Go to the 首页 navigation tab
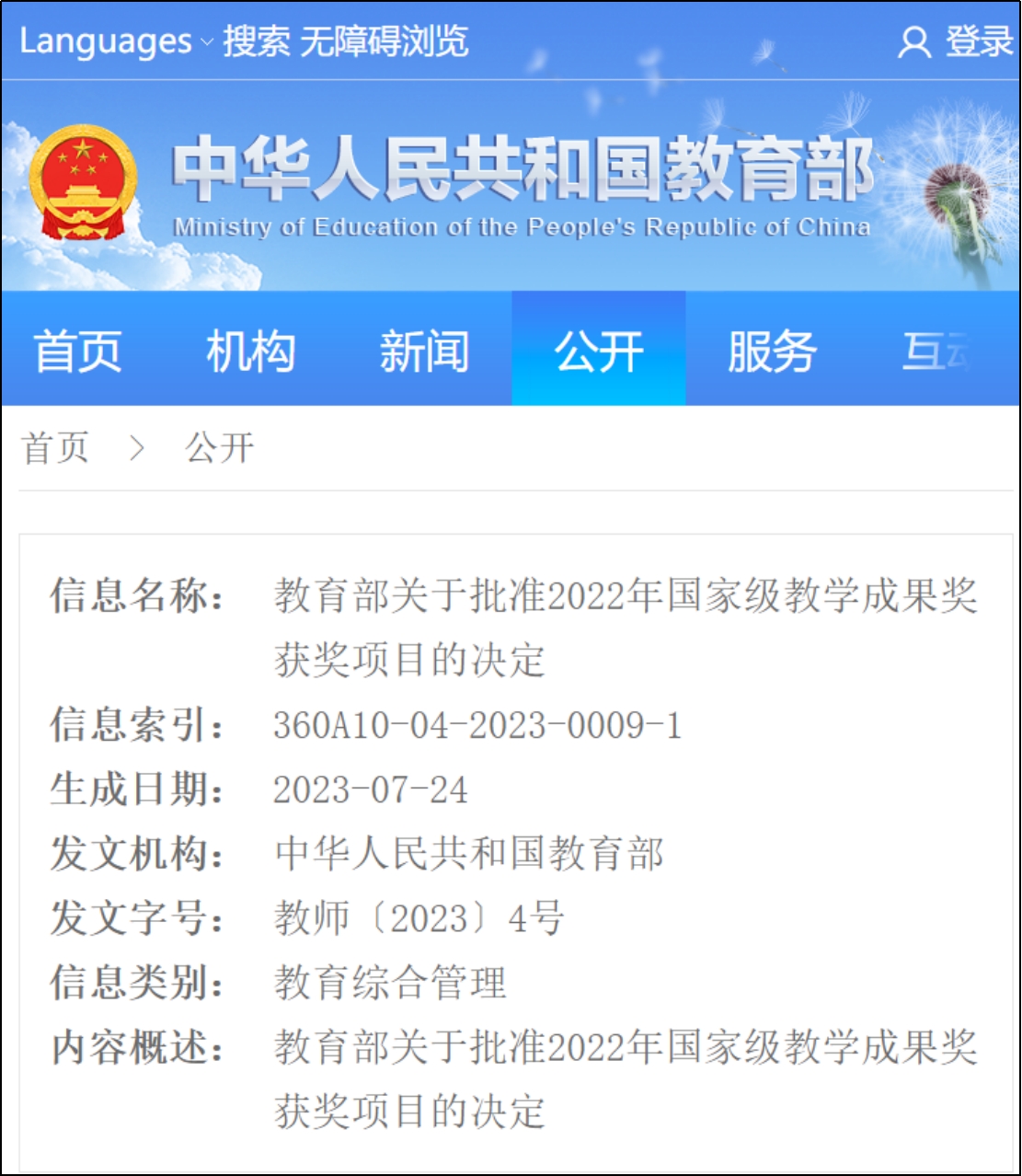The width and height of the screenshot is (1022, 1176). pos(77,351)
